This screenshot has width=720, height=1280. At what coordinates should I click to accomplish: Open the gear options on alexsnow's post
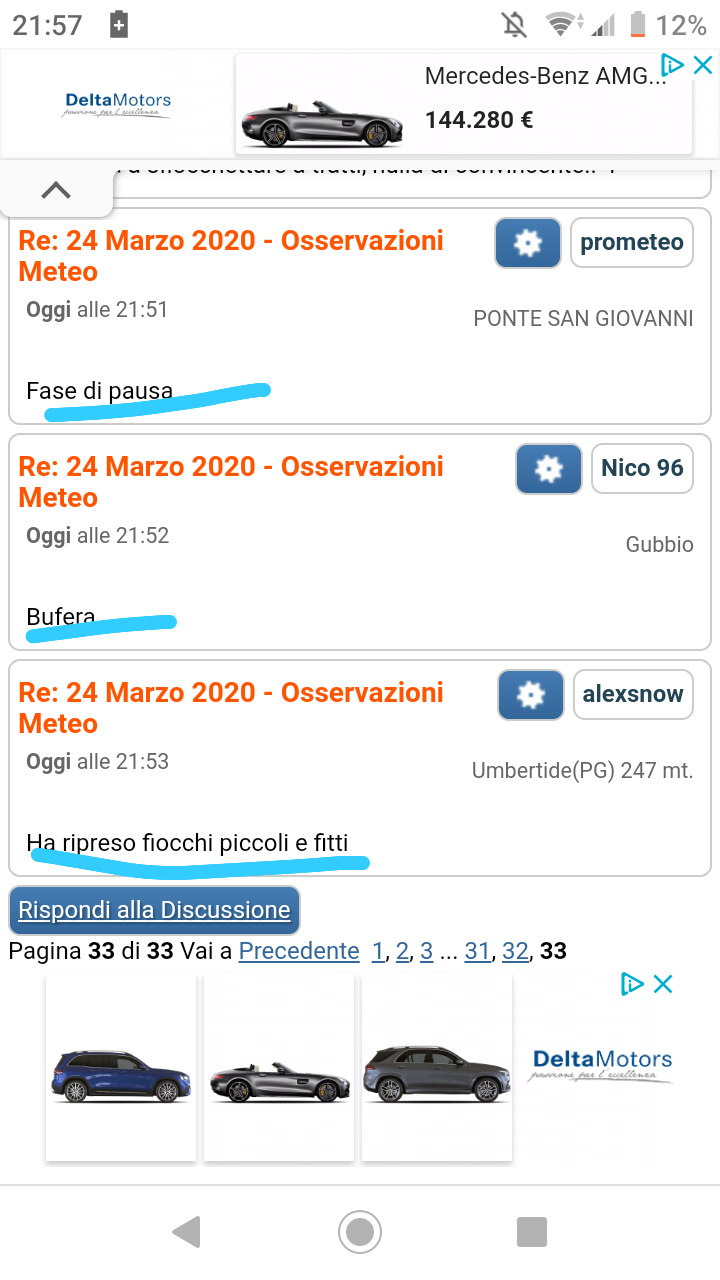point(530,695)
